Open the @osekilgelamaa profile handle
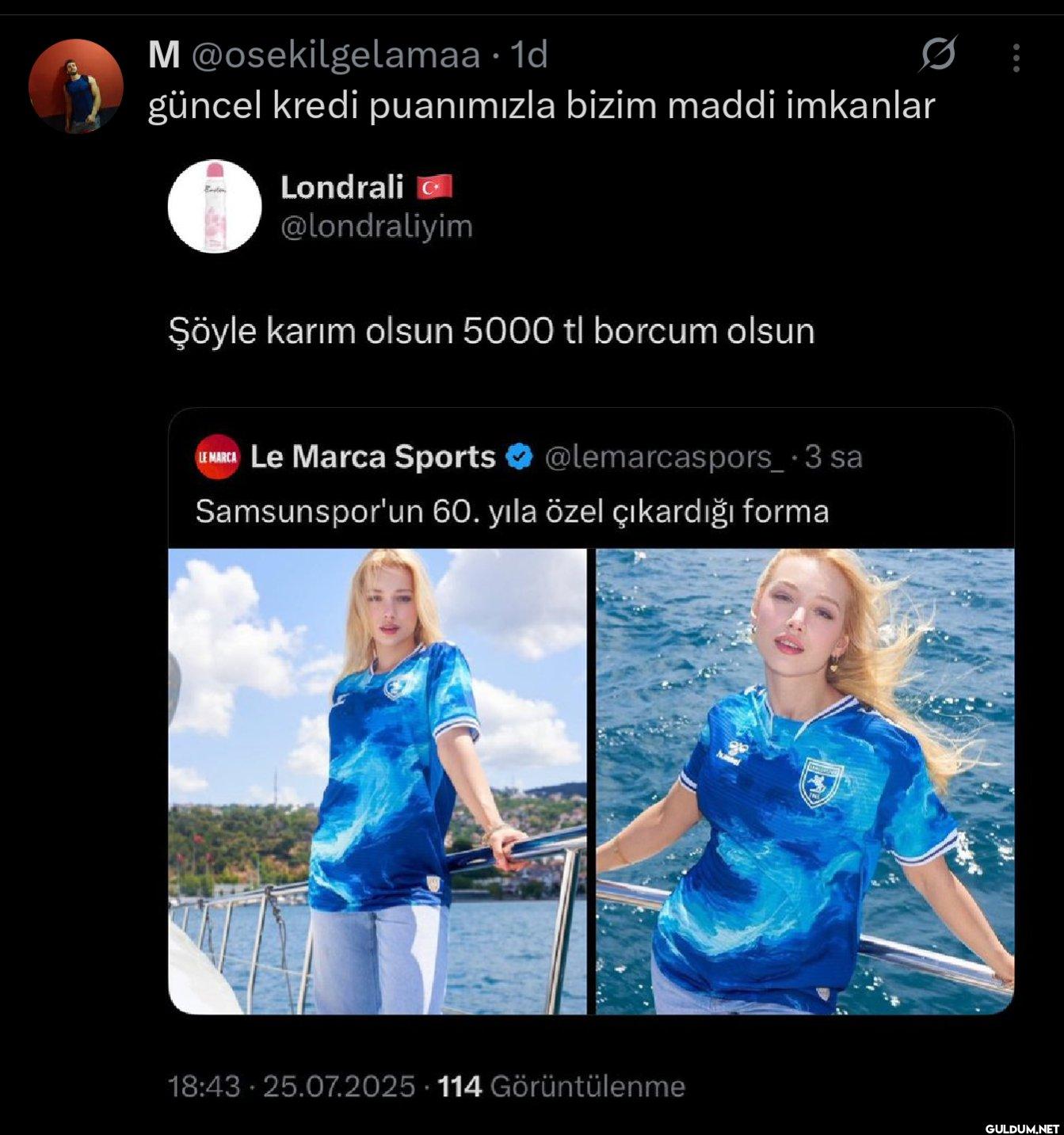The height and width of the screenshot is (1135, 1064). (336, 55)
